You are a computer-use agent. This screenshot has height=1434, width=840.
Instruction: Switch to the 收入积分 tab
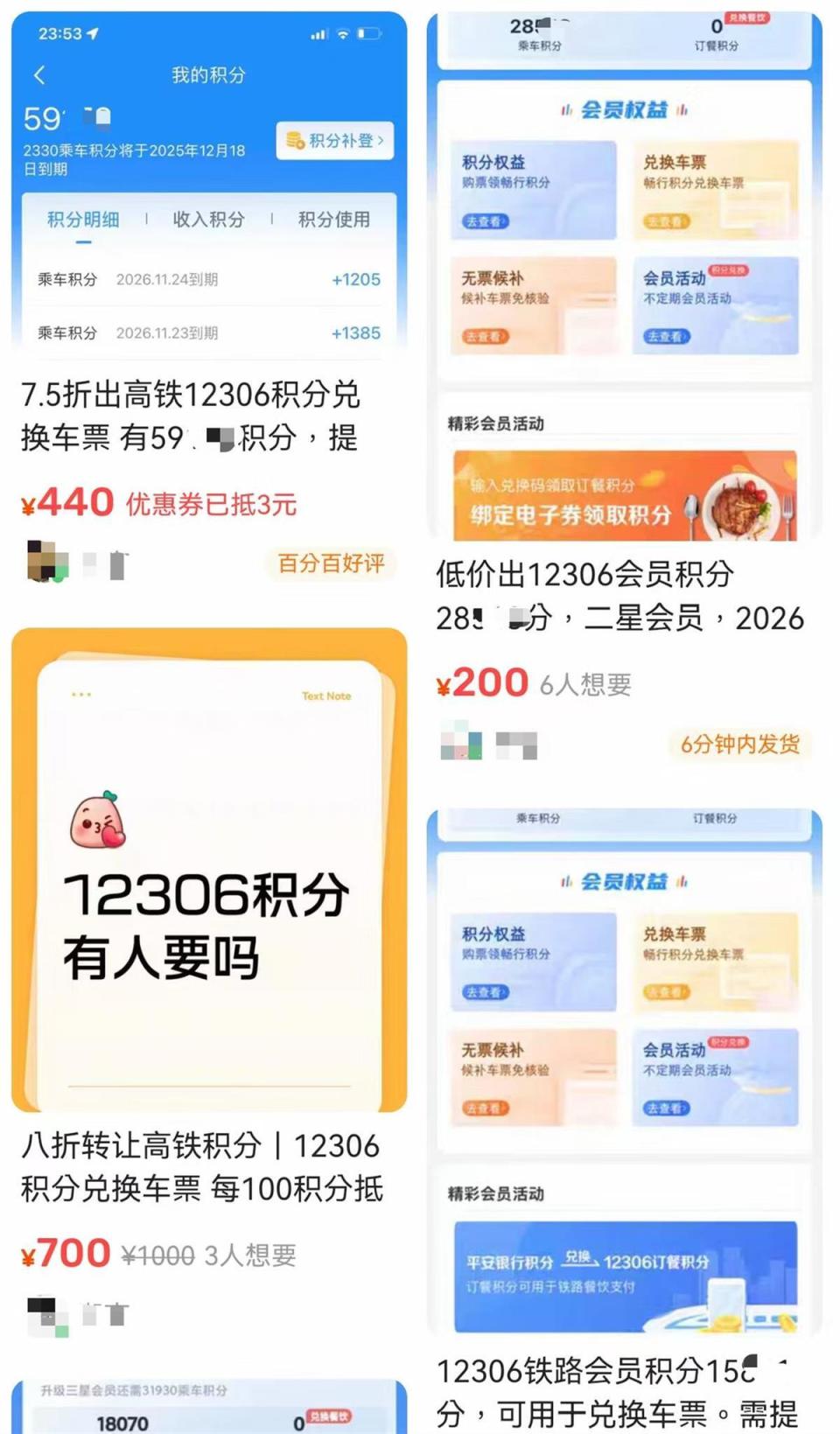207,220
